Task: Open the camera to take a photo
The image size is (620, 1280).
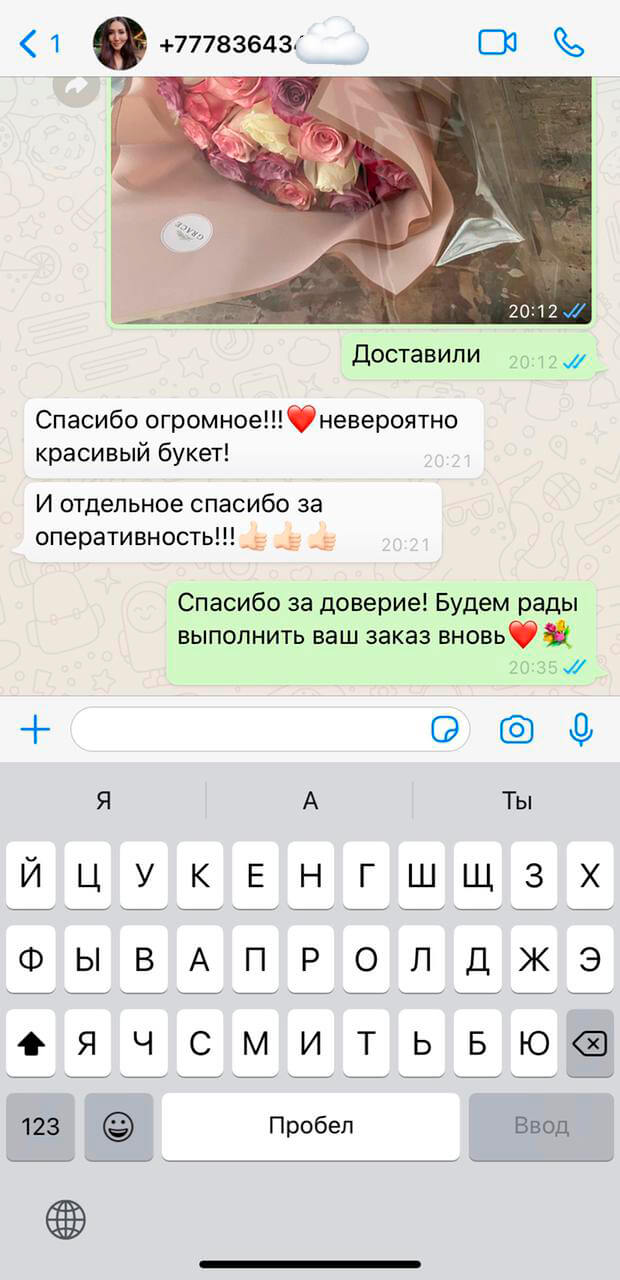Action: (516, 730)
